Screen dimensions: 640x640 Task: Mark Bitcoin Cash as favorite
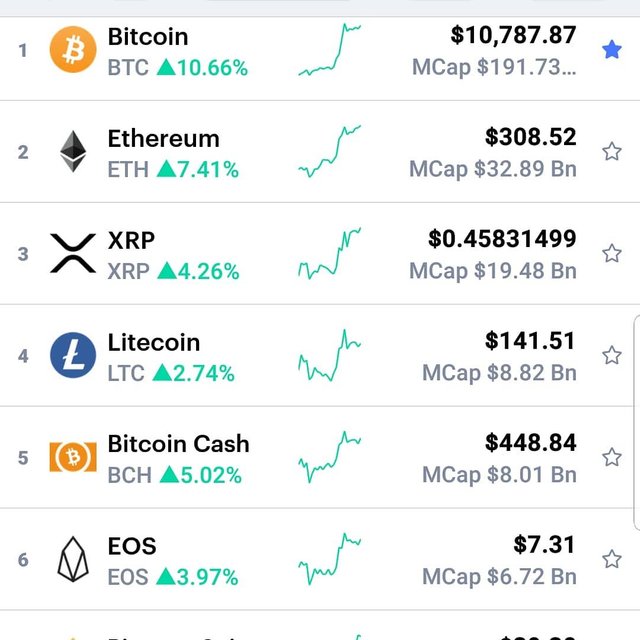[x=612, y=458]
